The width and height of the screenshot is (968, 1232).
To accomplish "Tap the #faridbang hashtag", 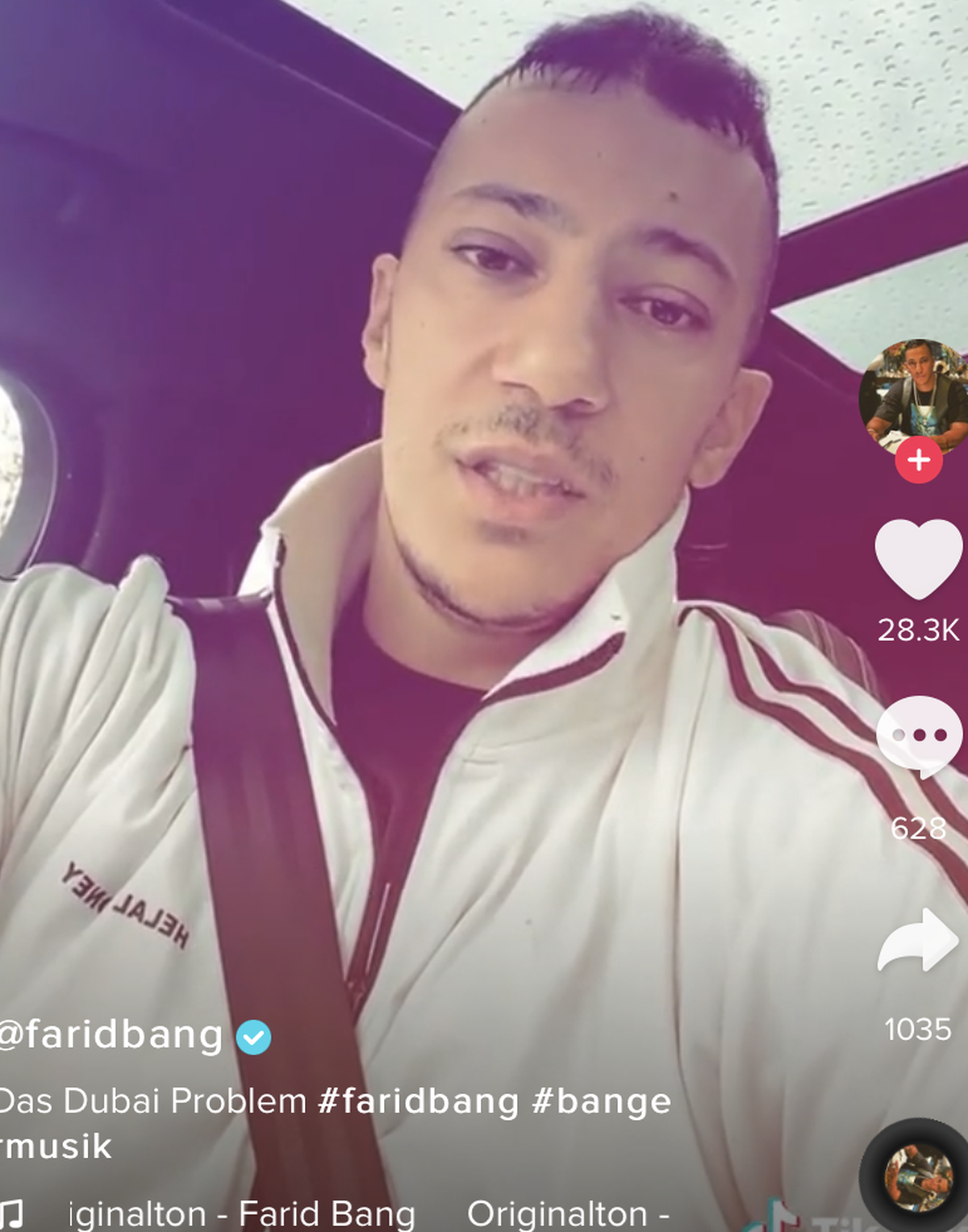I will click(x=418, y=1101).
